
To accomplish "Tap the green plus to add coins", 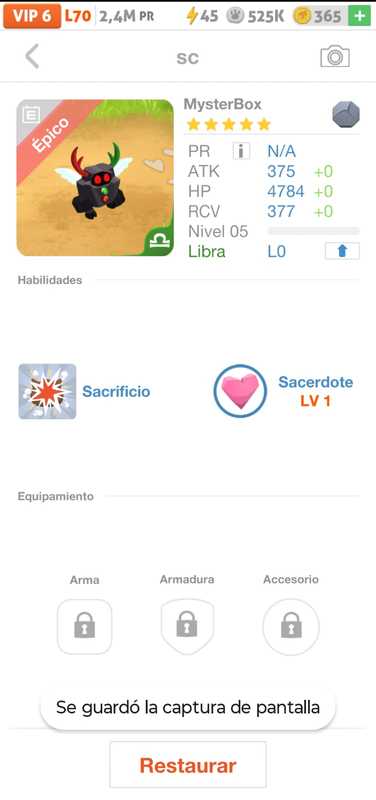I will click(x=359, y=16).
